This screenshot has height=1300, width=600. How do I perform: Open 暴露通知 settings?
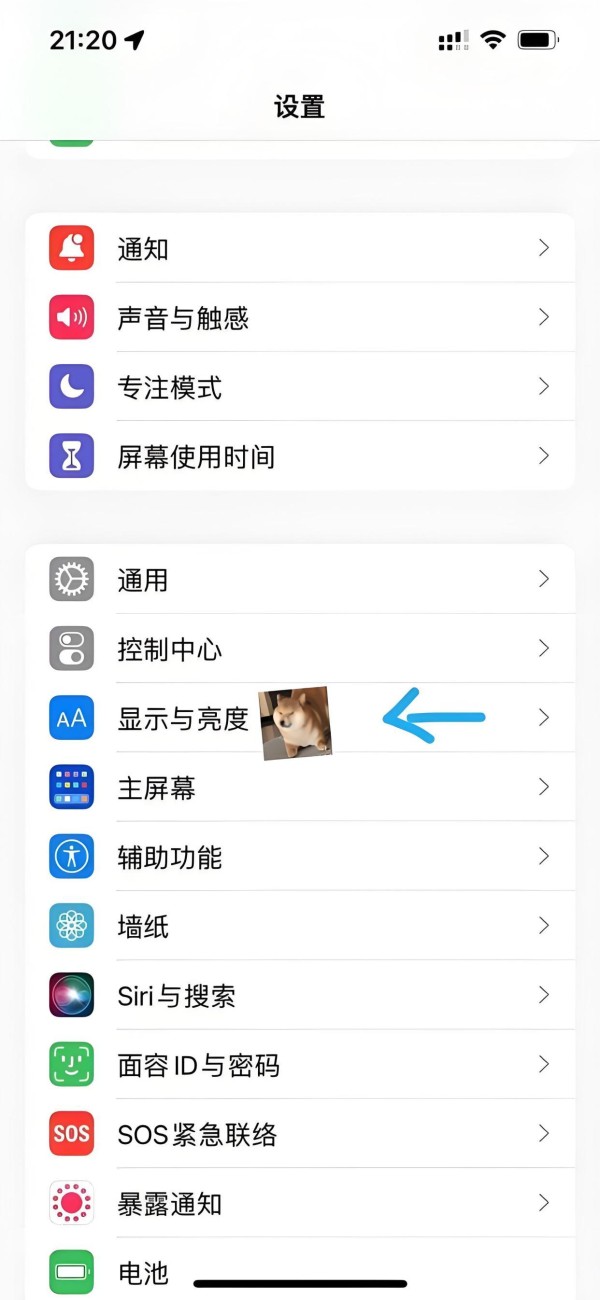(300, 1203)
